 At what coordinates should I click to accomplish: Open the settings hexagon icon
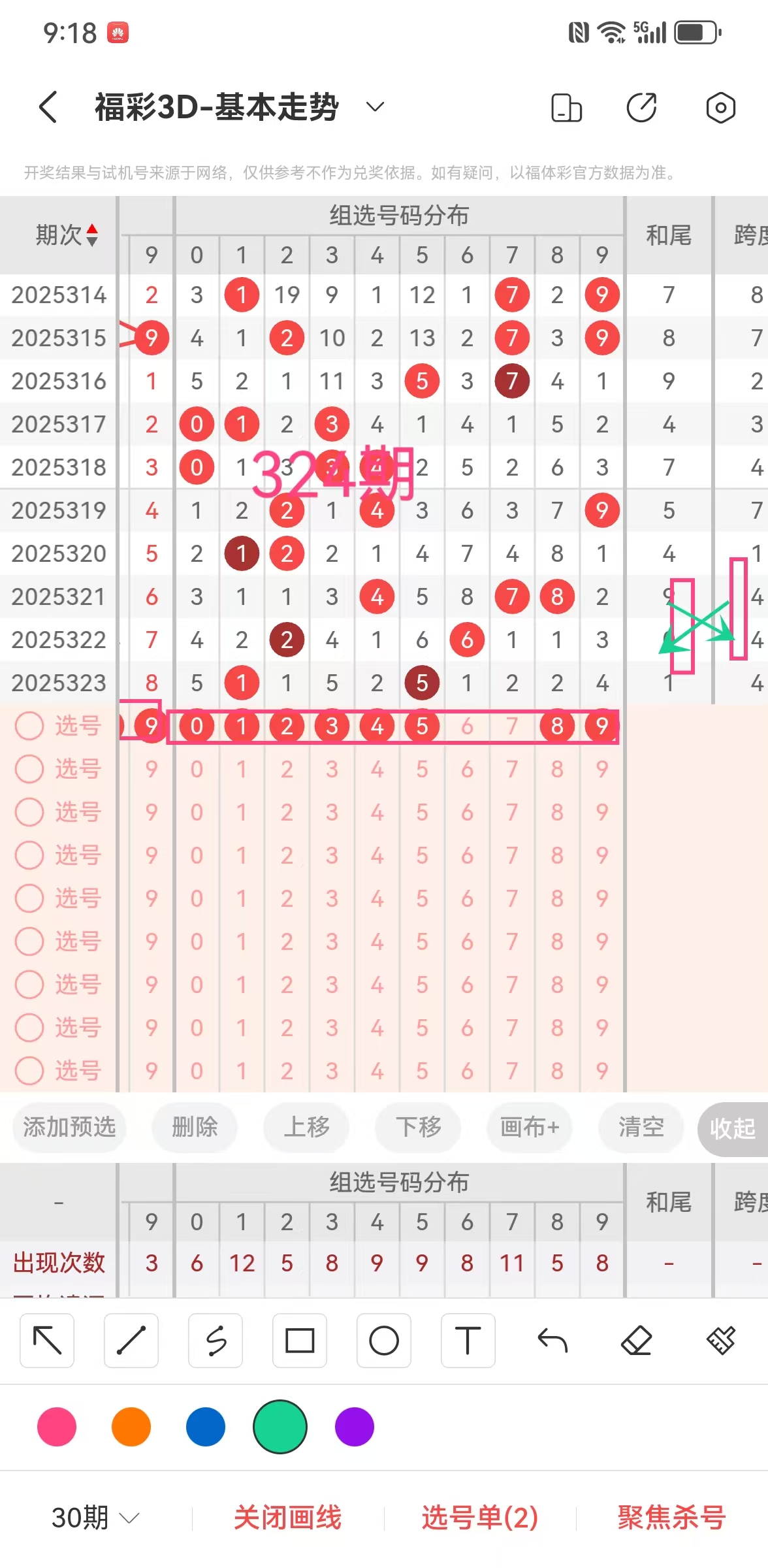[720, 108]
